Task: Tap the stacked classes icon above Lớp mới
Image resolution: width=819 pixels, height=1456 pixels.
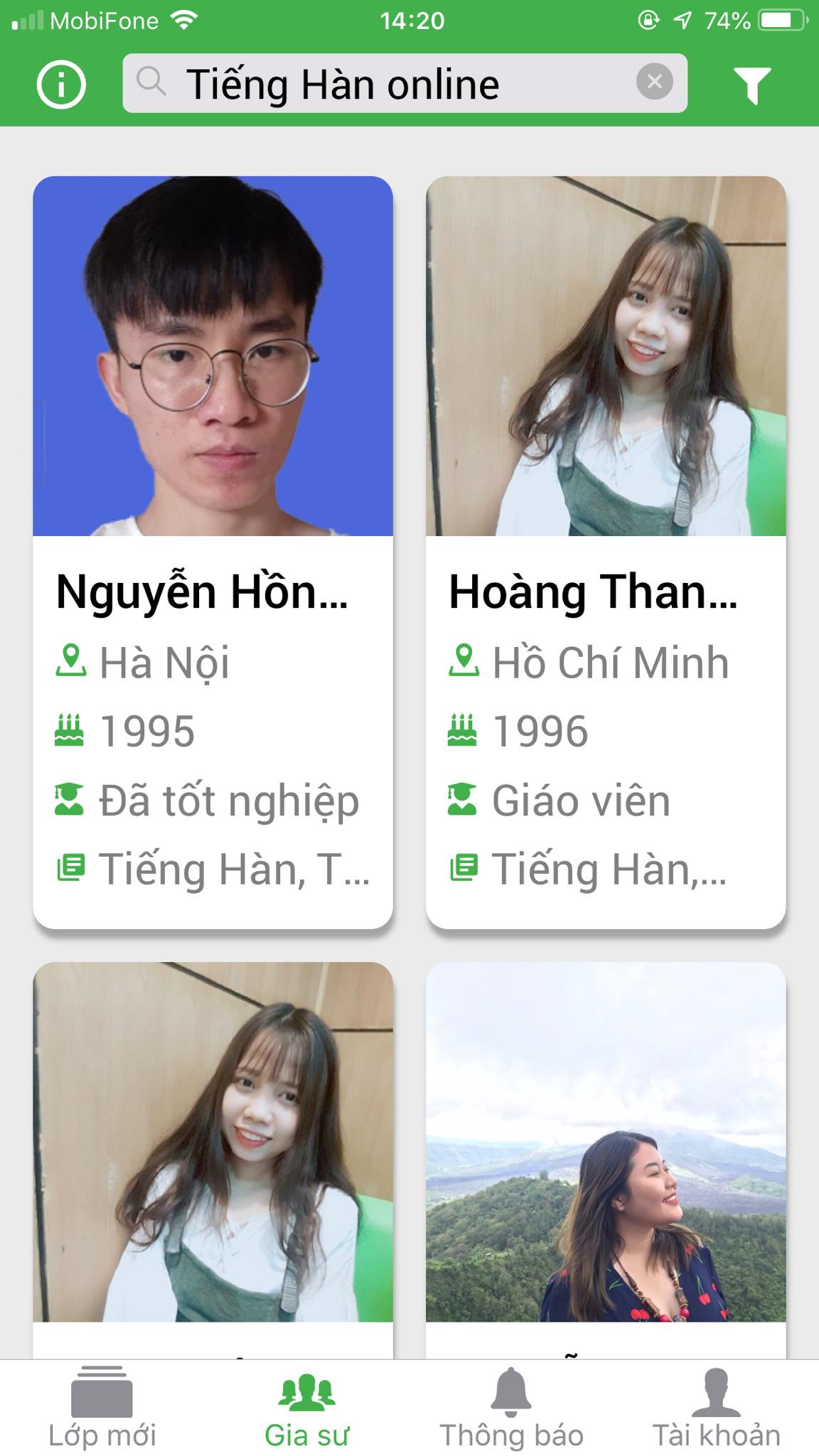Action: click(102, 1388)
